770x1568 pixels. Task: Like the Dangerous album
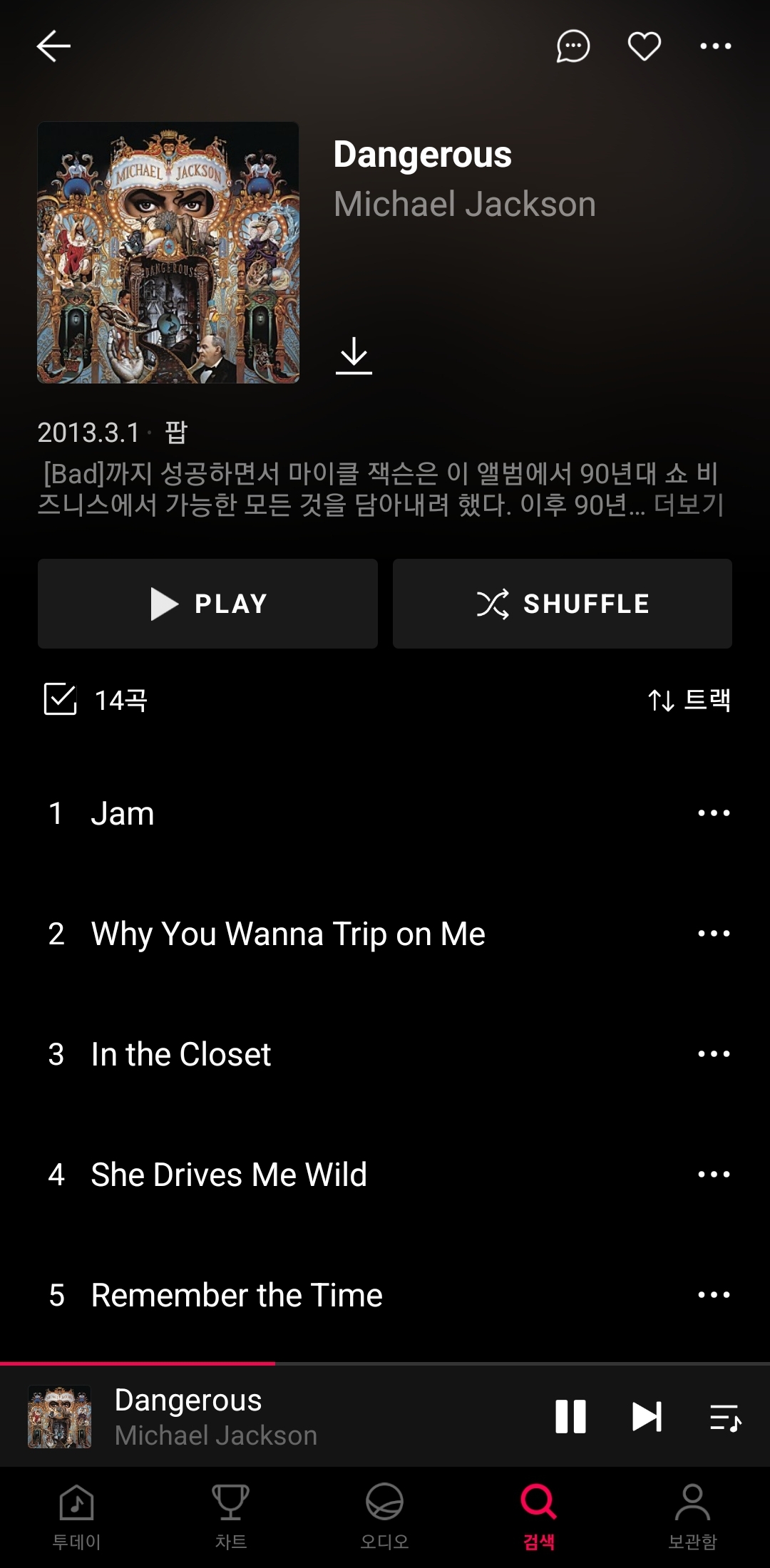pos(644,47)
